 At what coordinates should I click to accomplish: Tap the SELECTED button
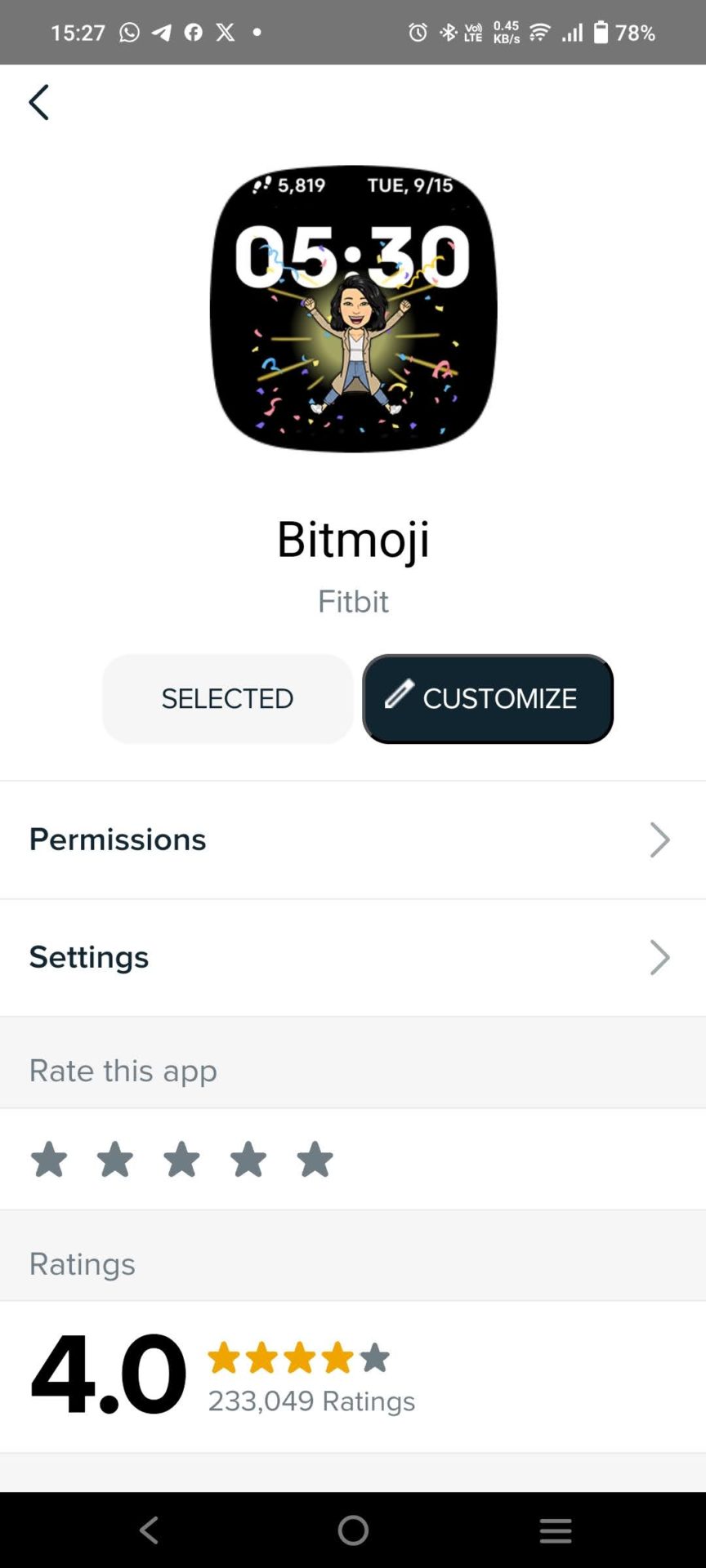[227, 699]
